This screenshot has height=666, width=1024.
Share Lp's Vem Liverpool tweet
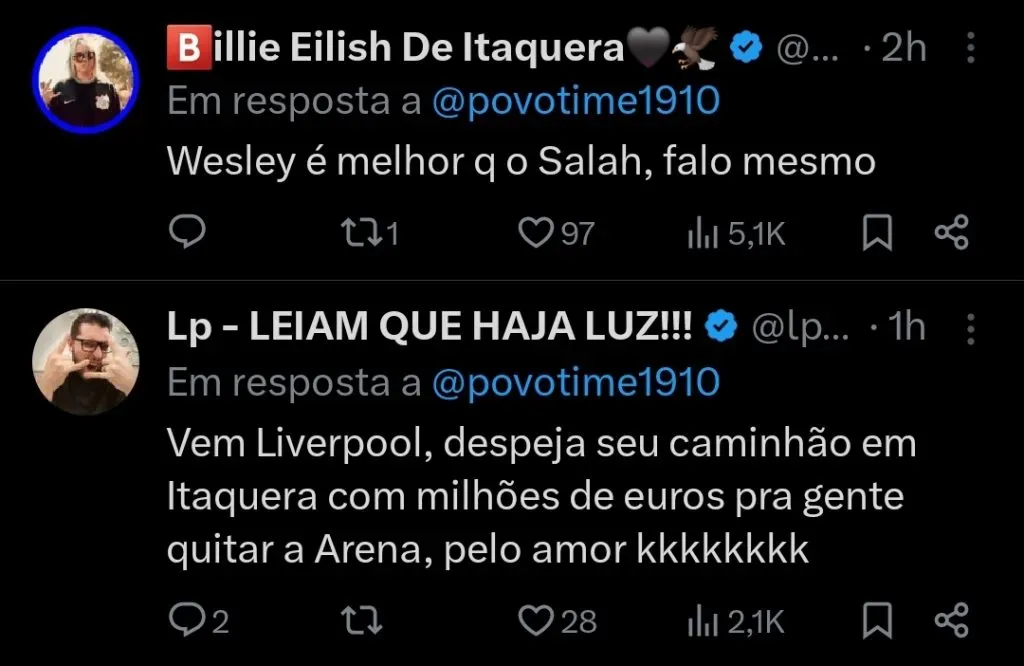click(951, 621)
